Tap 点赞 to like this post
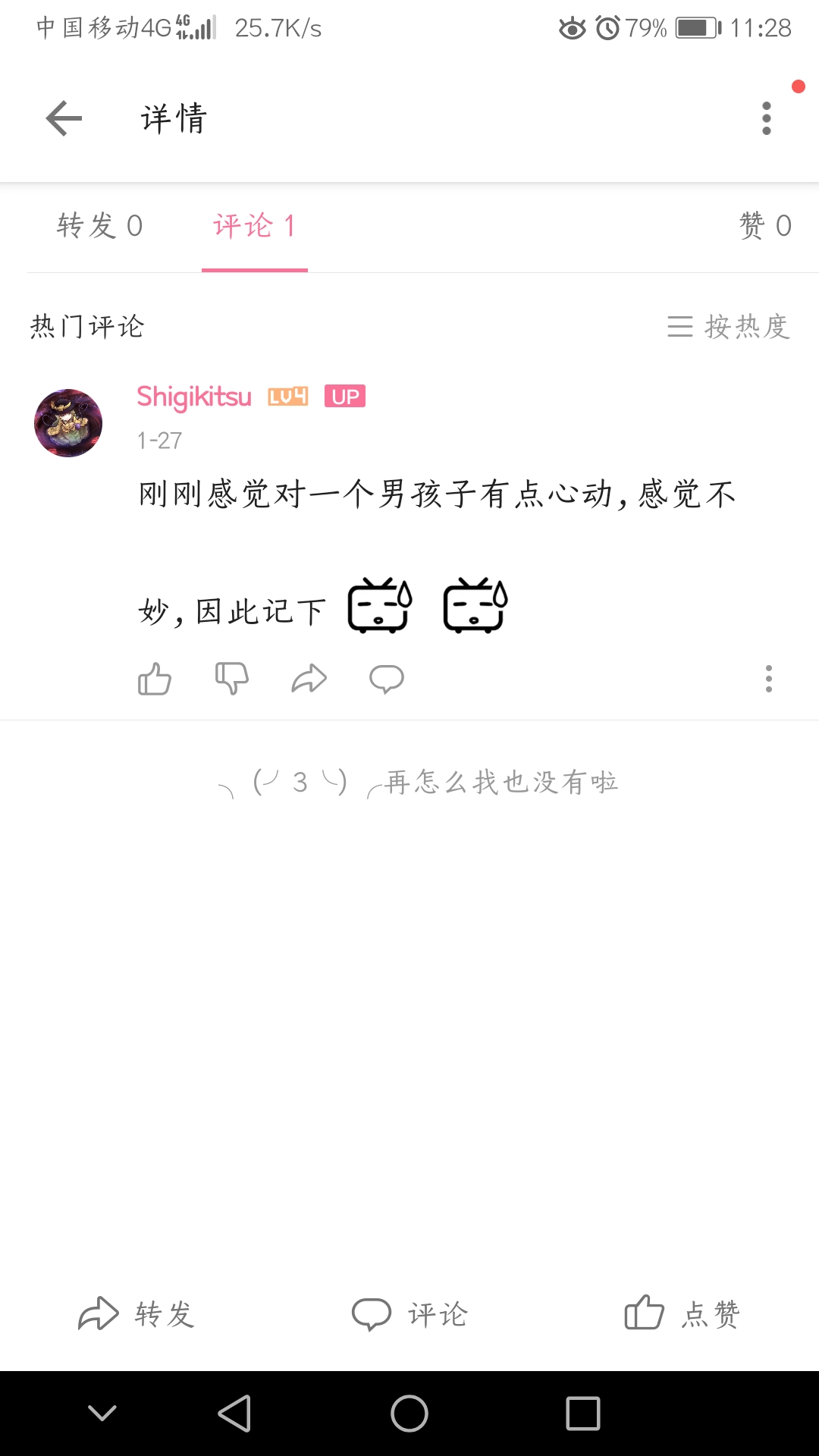This screenshot has height=1456, width=819. tap(682, 1314)
